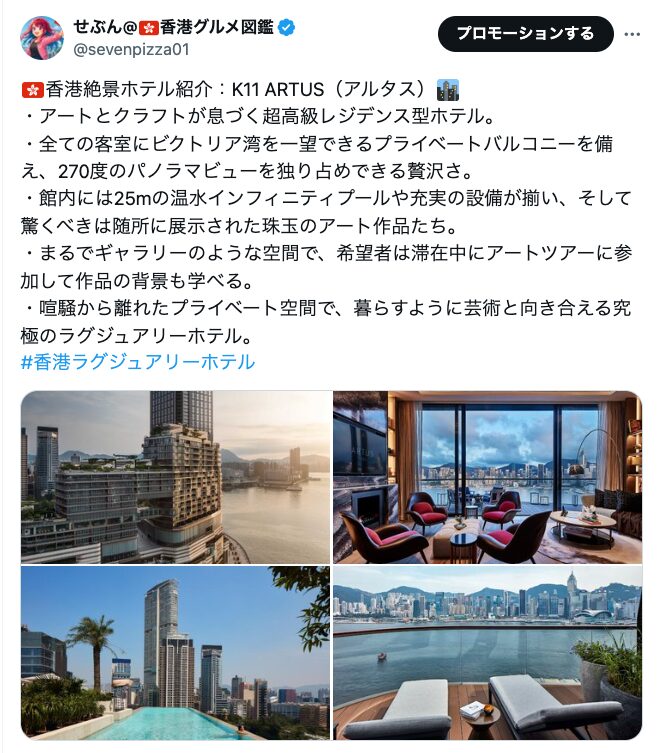This screenshot has width=657, height=753.
Task: Open the sevenpizza01 profile avatar
Action: 42,38
